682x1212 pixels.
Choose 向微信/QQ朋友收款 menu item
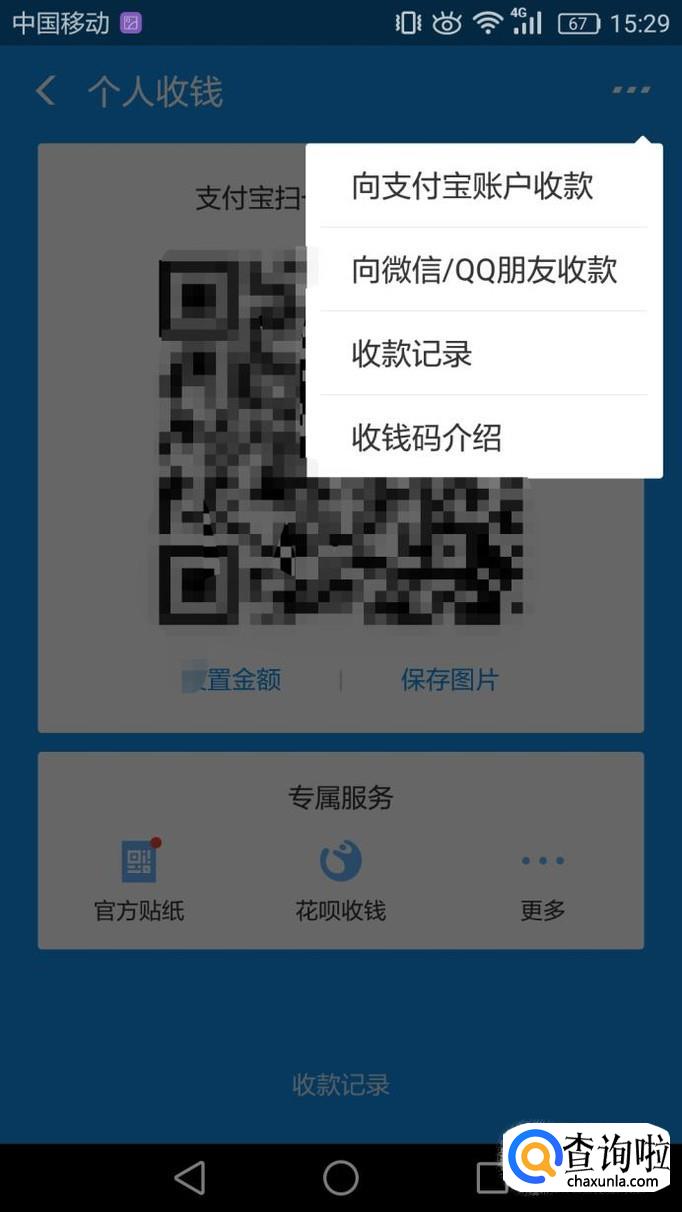tap(484, 270)
